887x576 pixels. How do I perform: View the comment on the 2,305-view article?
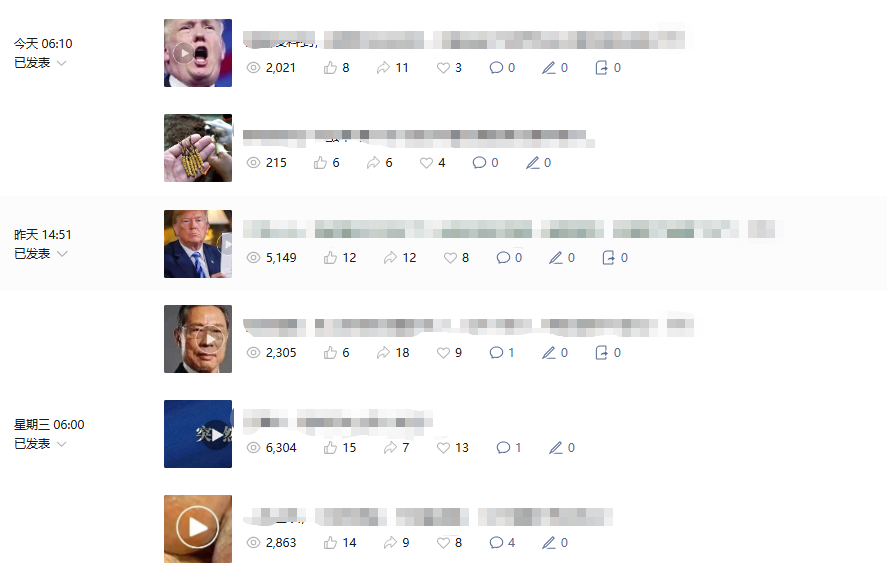pyautogui.click(x=502, y=353)
